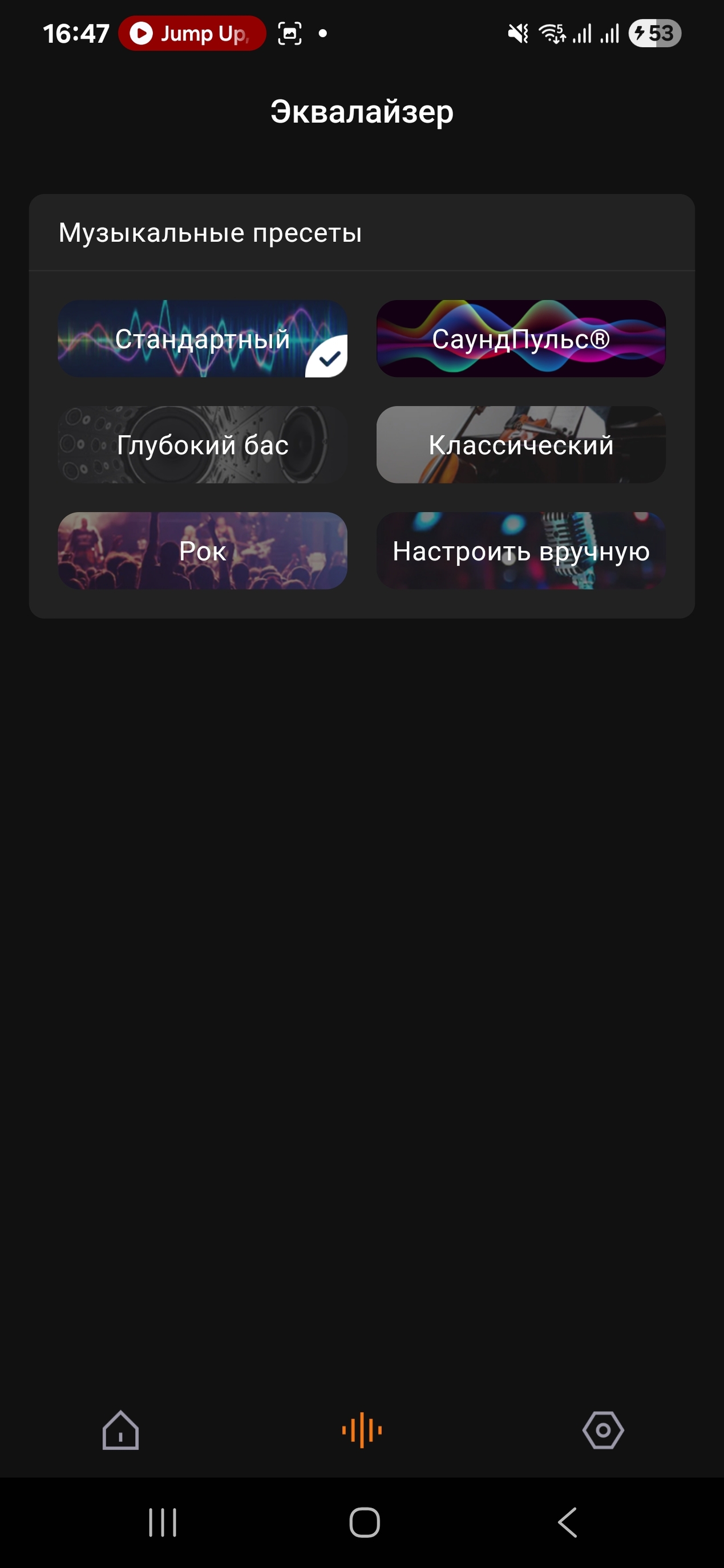Image resolution: width=724 pixels, height=1568 pixels.
Task: Choose the СаундПульс® preset
Action: (x=521, y=339)
